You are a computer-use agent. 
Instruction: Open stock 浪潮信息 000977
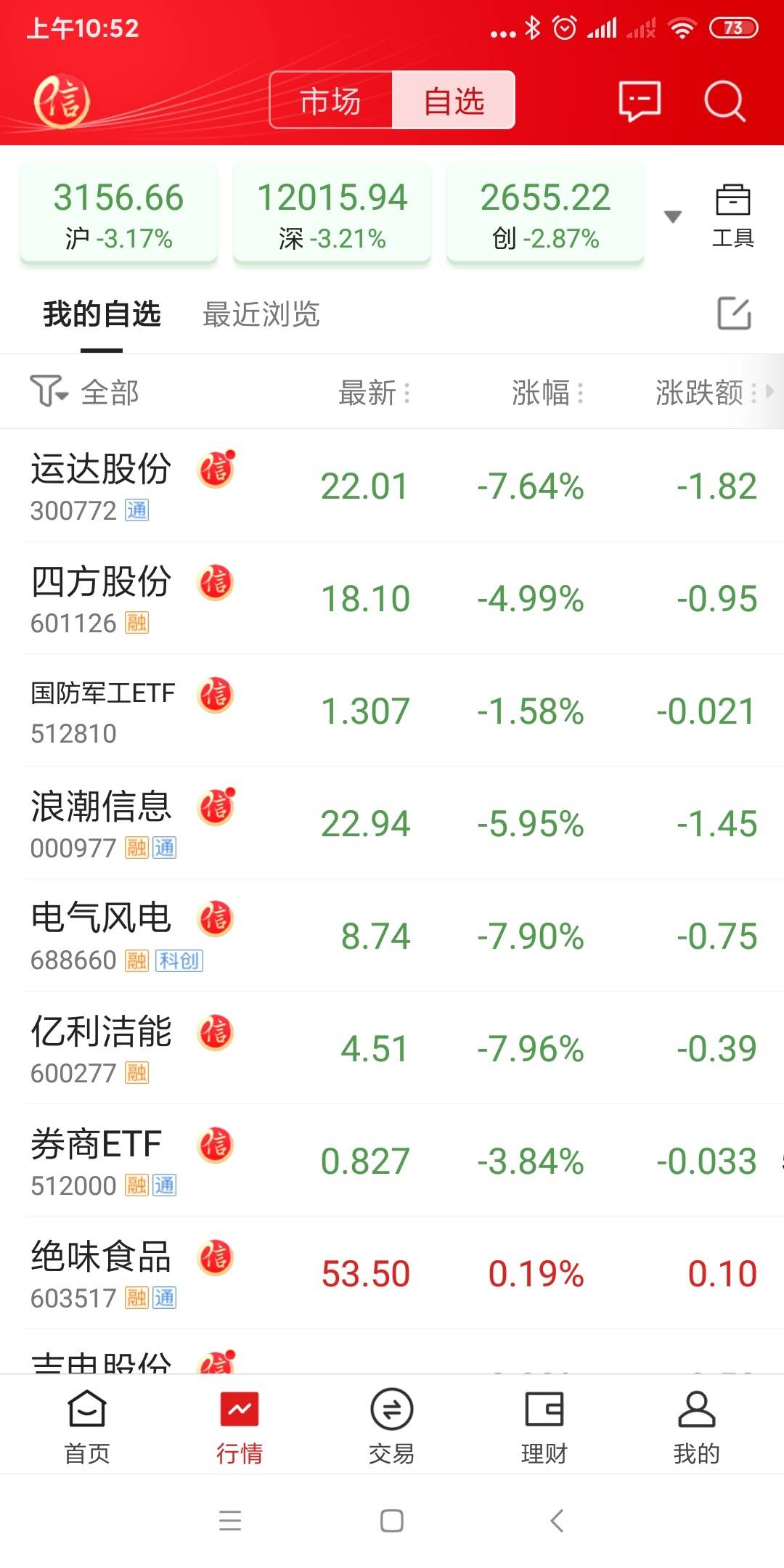(392, 823)
